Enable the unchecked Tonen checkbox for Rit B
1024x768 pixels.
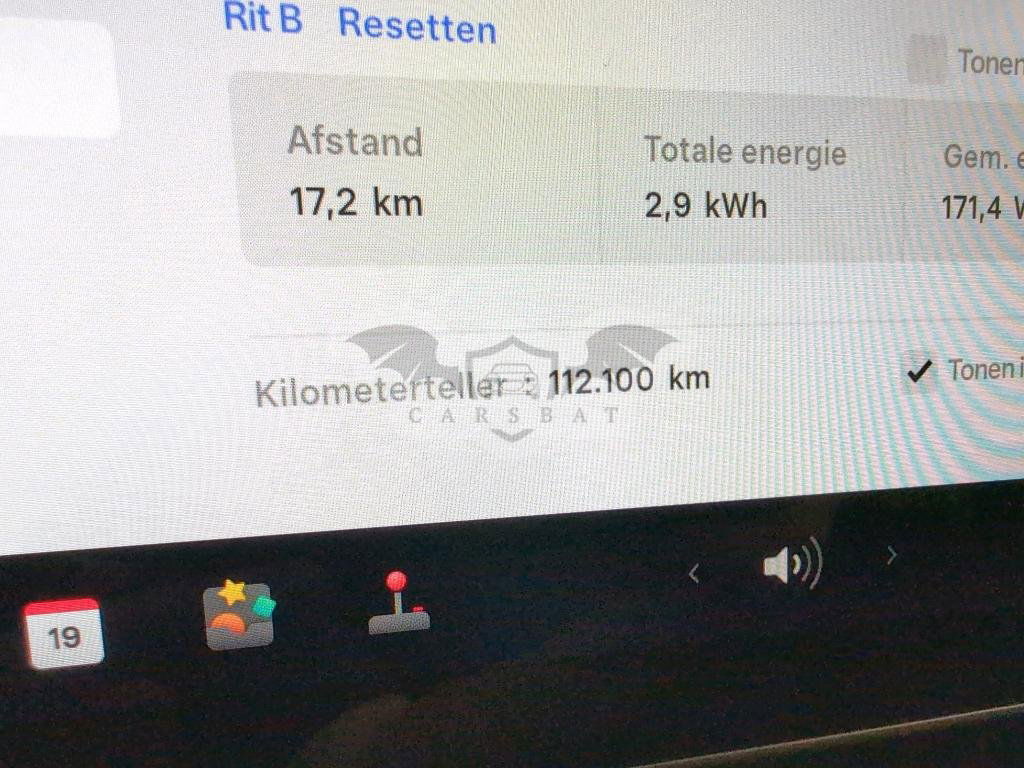pos(926,62)
